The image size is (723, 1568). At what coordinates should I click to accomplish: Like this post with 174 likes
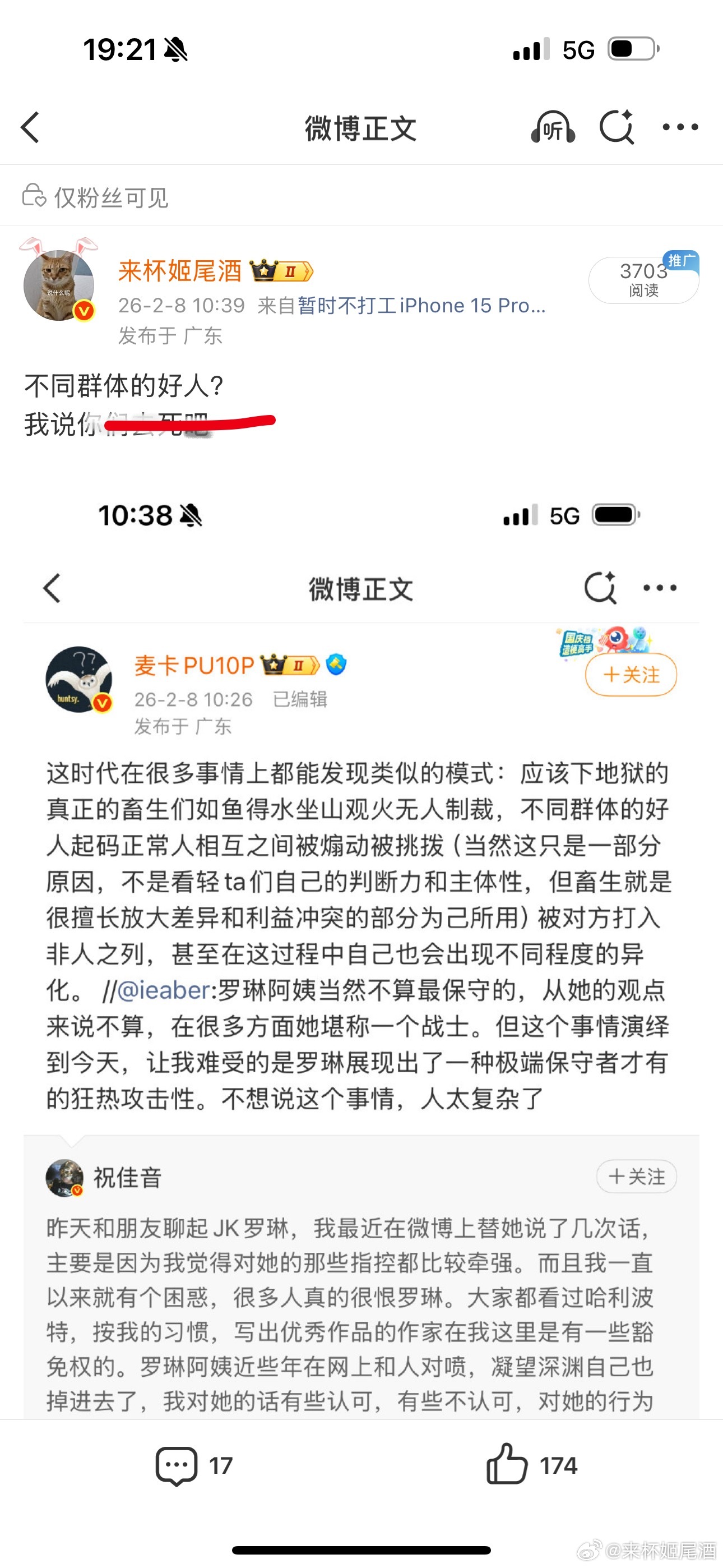click(531, 1466)
